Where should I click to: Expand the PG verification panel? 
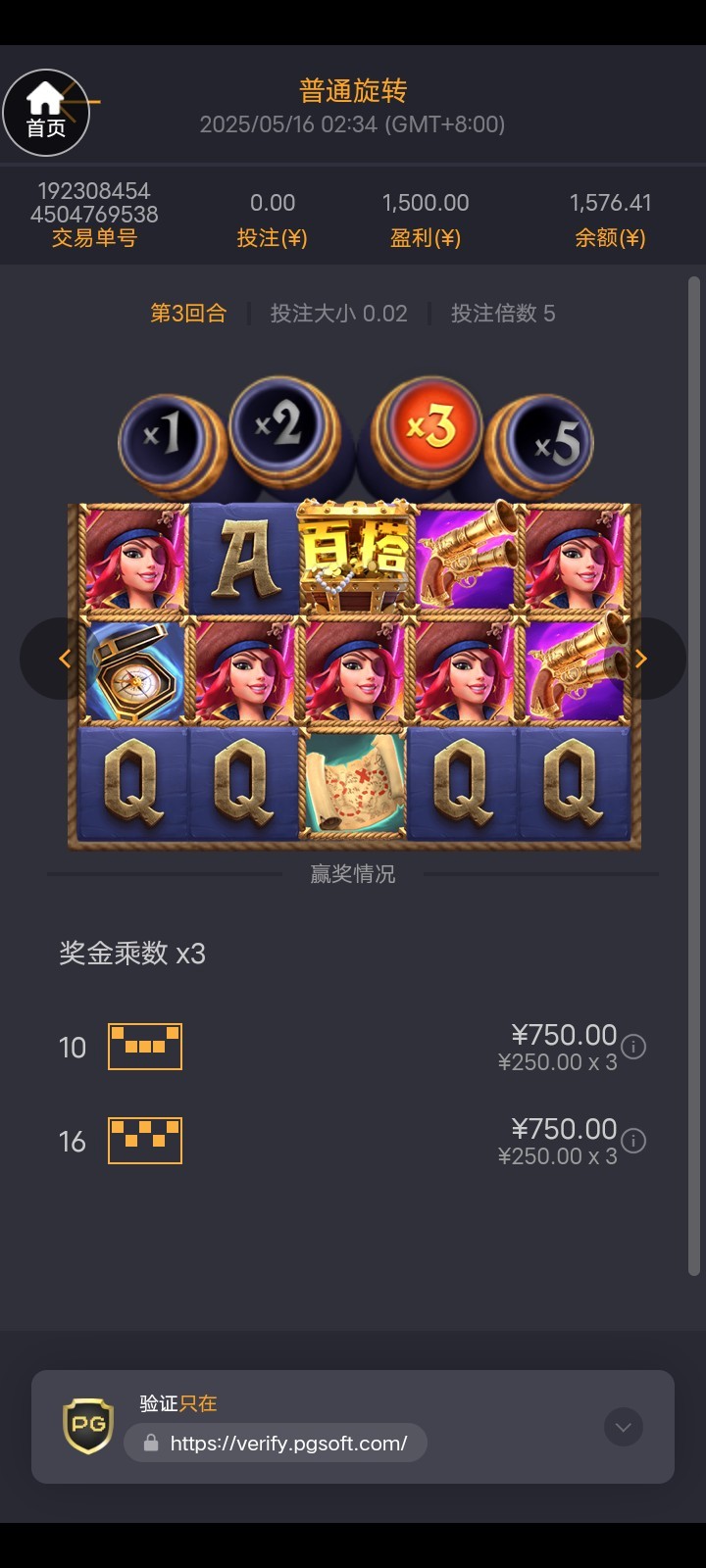(624, 1427)
